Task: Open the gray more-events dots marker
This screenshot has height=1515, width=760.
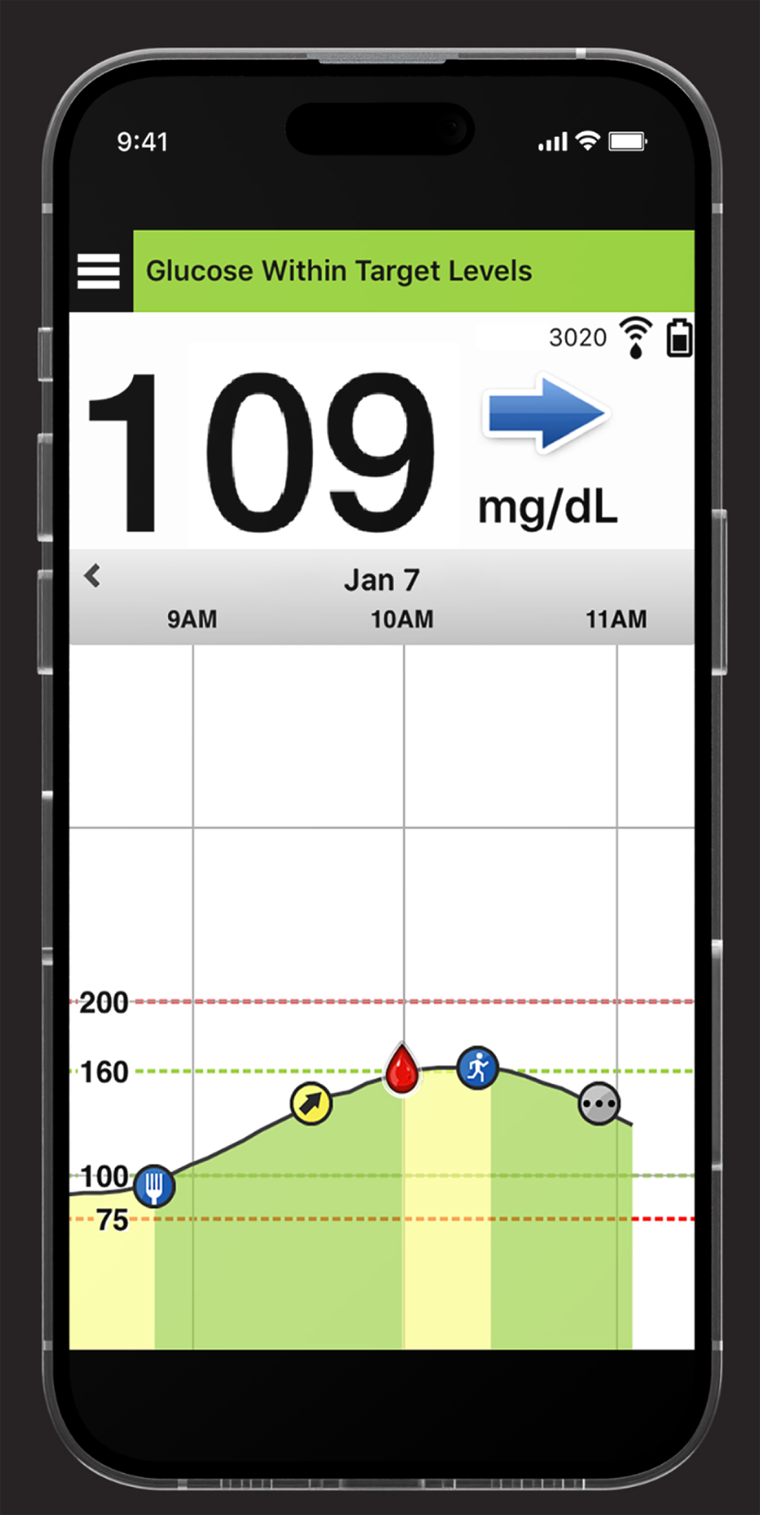Action: click(x=599, y=1104)
